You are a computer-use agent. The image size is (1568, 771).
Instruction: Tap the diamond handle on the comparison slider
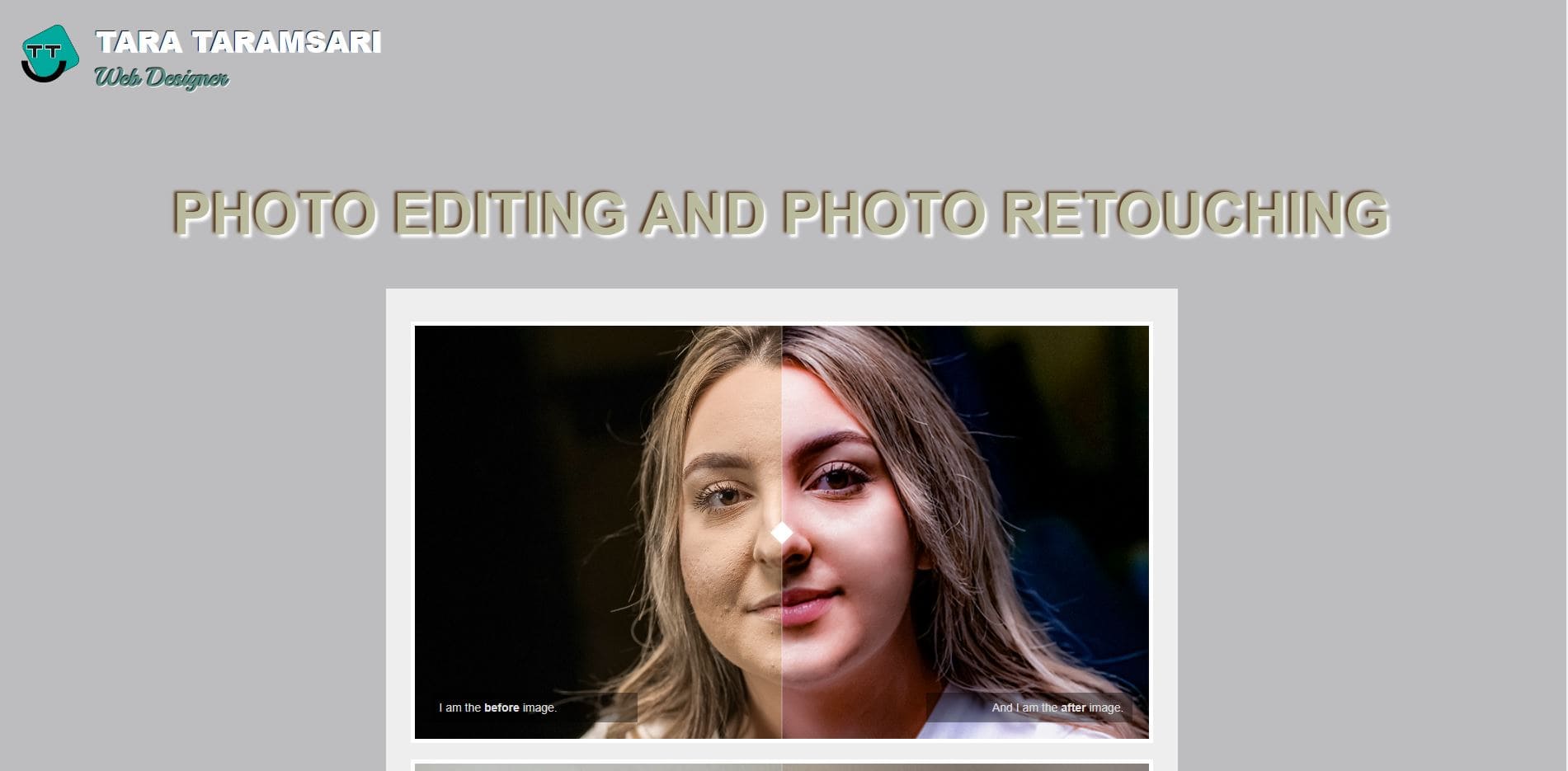[781, 533]
